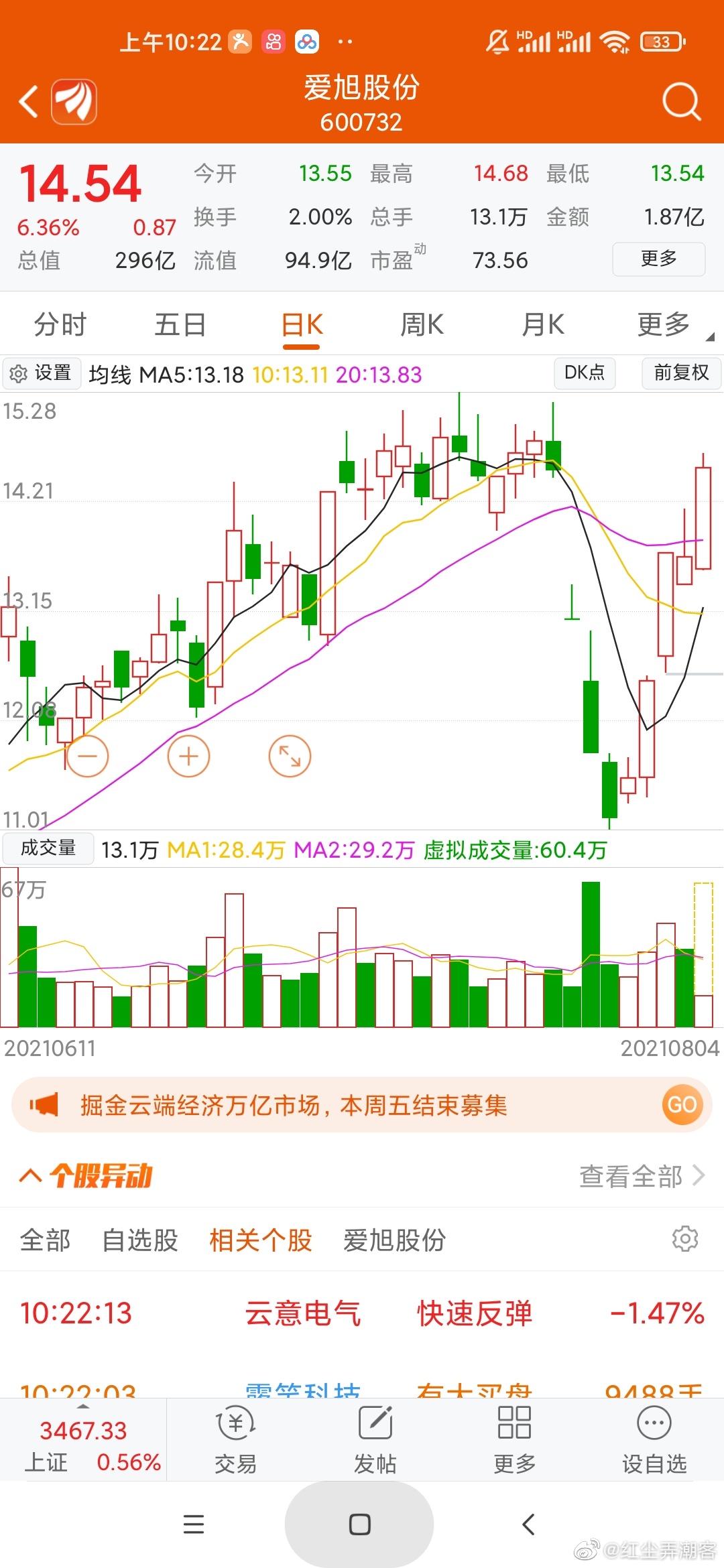Toggle the DK点 indicator display
Viewport: 724px width, 1568px height.
pyautogui.click(x=584, y=373)
